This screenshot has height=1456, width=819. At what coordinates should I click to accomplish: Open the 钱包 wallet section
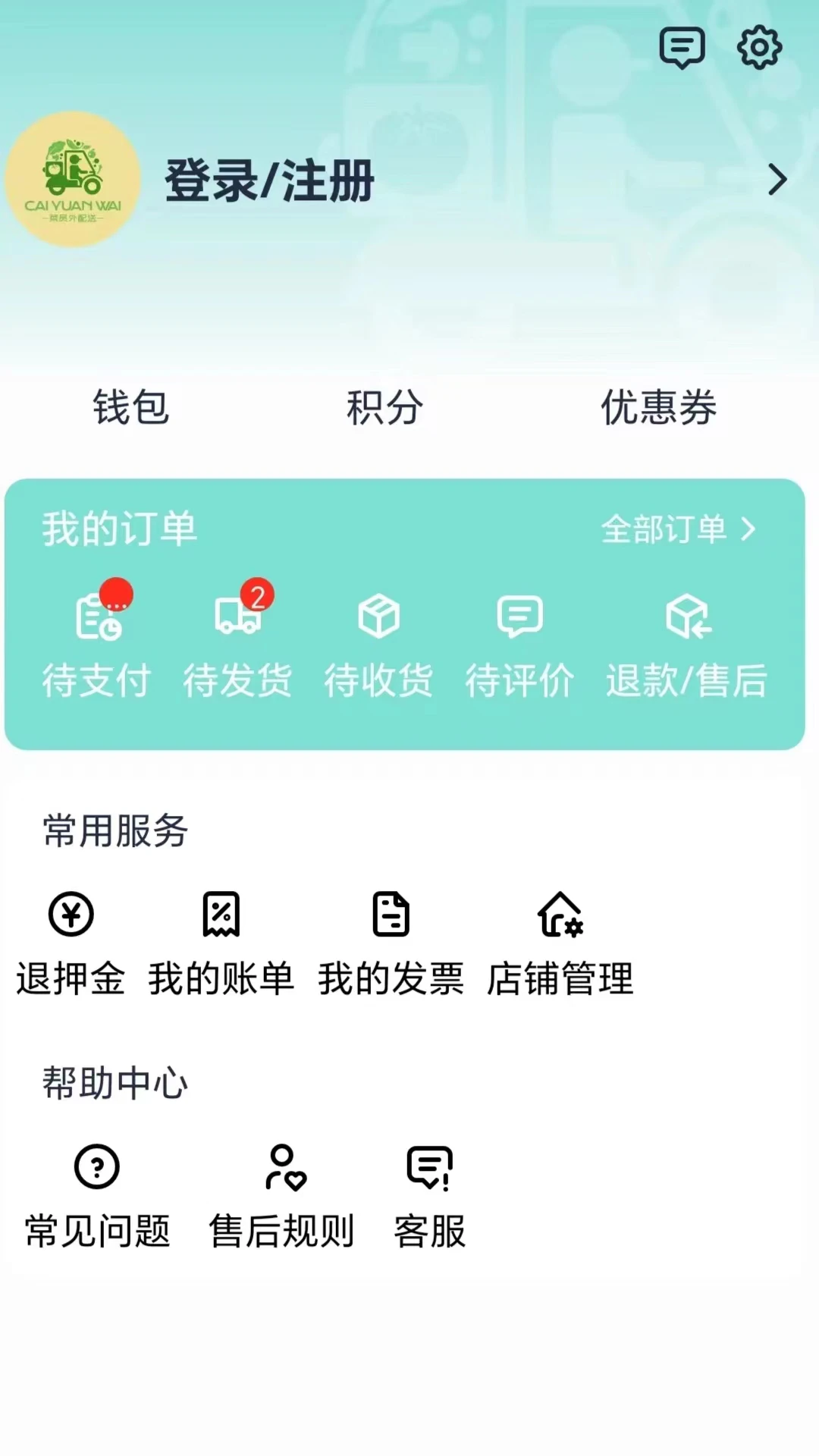[130, 409]
